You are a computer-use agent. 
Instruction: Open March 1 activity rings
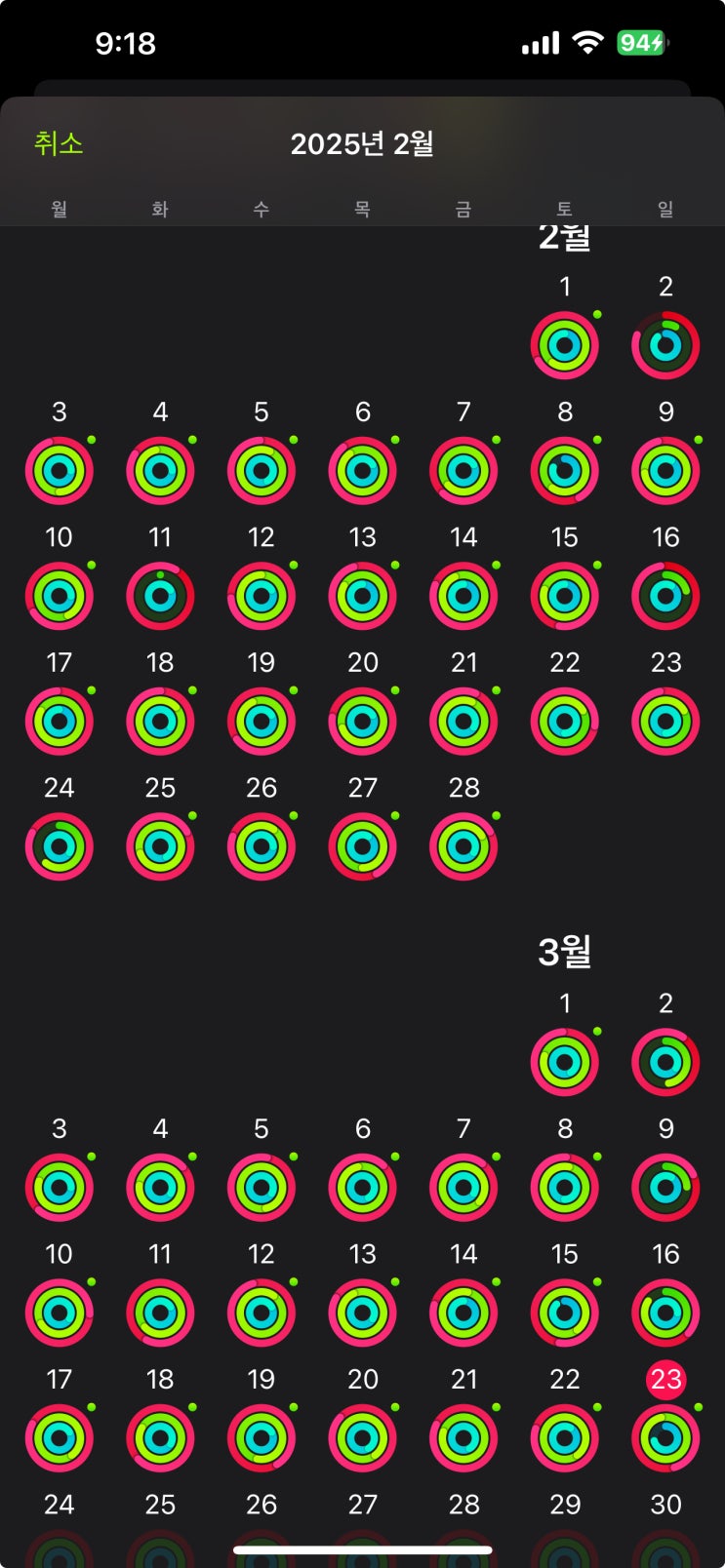tap(565, 1062)
